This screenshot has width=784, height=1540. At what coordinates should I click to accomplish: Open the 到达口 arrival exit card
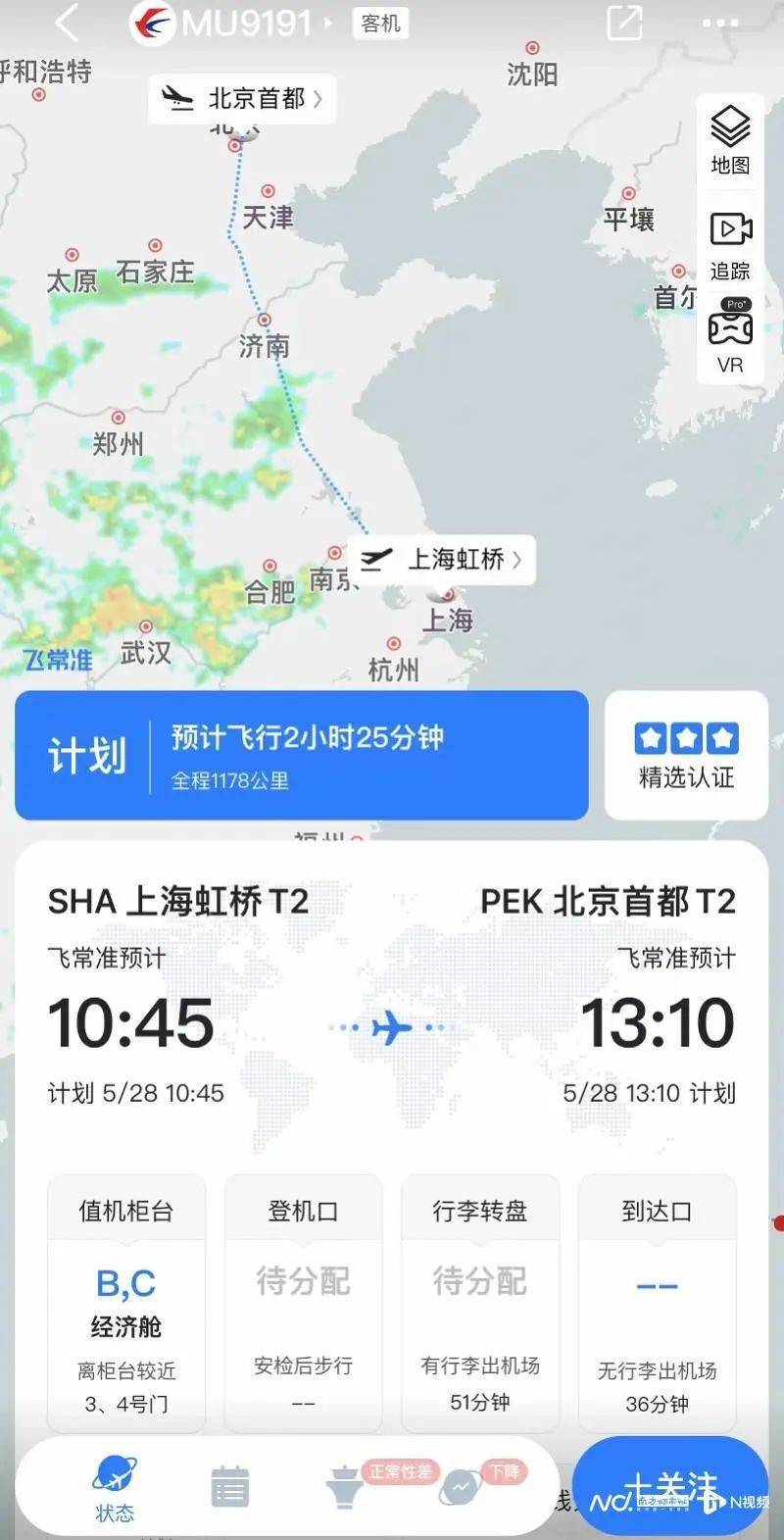click(657, 1304)
